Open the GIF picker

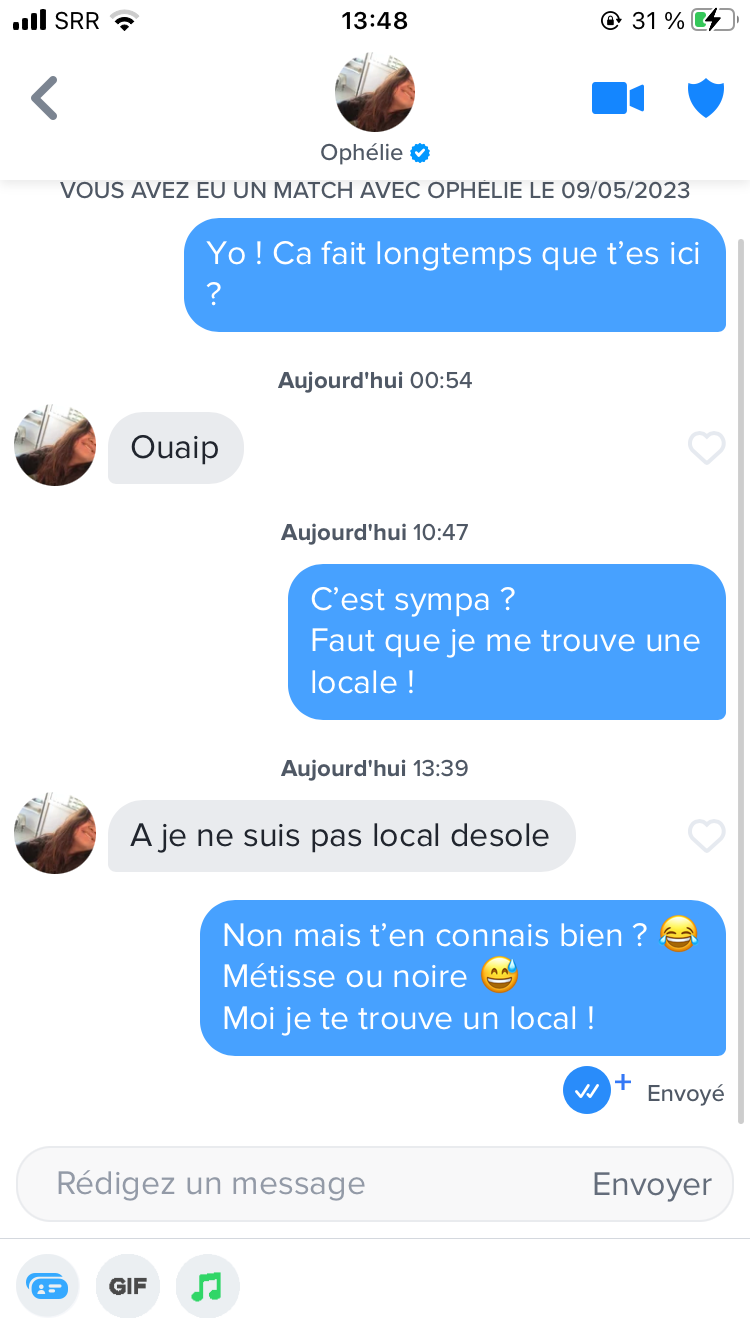(128, 1285)
